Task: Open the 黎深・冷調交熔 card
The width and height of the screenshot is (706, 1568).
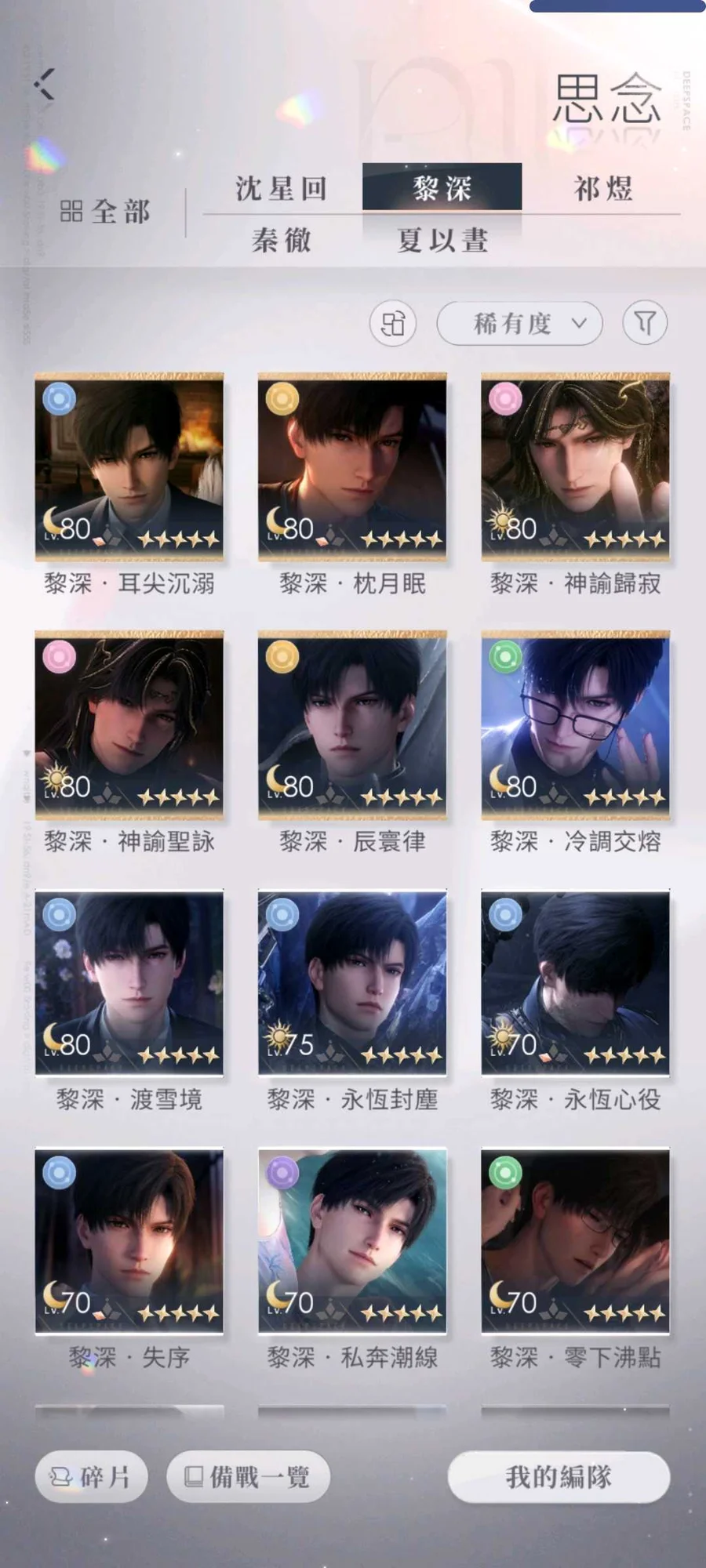Action: (575, 725)
